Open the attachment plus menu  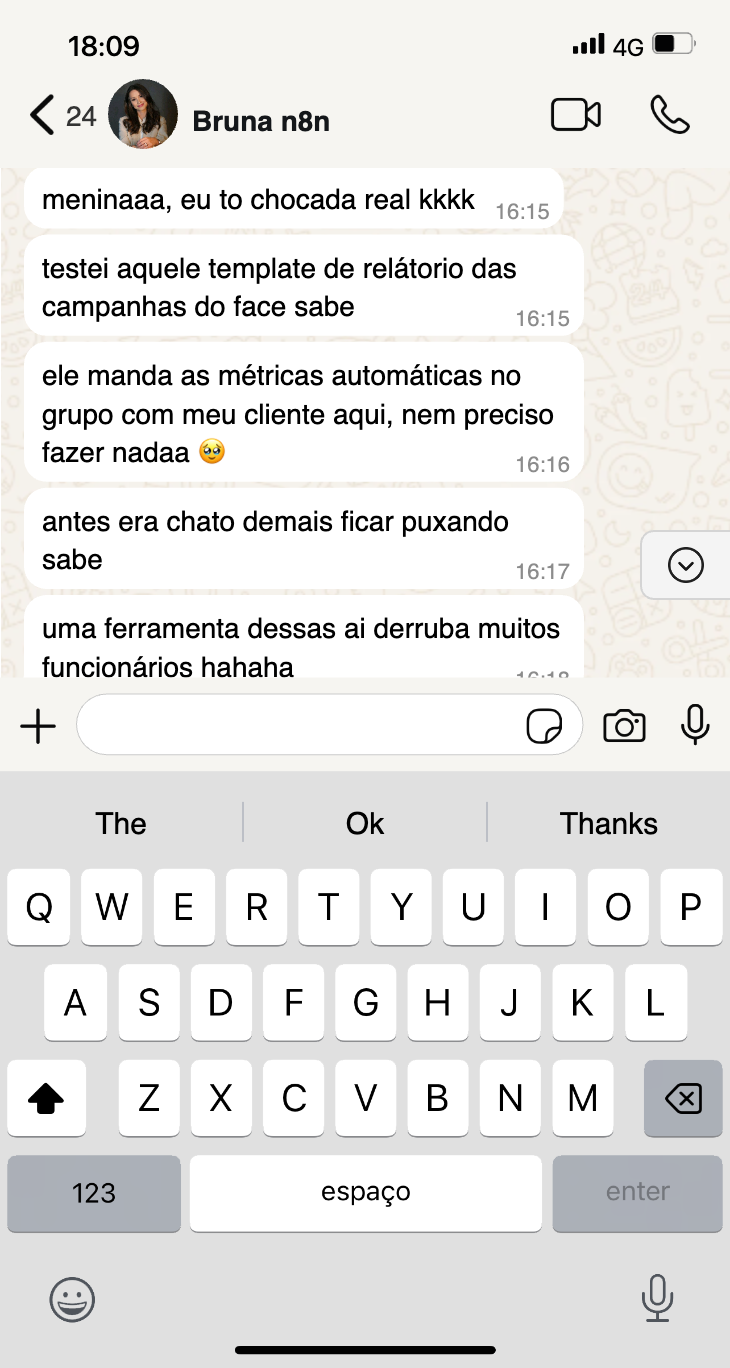click(x=38, y=726)
